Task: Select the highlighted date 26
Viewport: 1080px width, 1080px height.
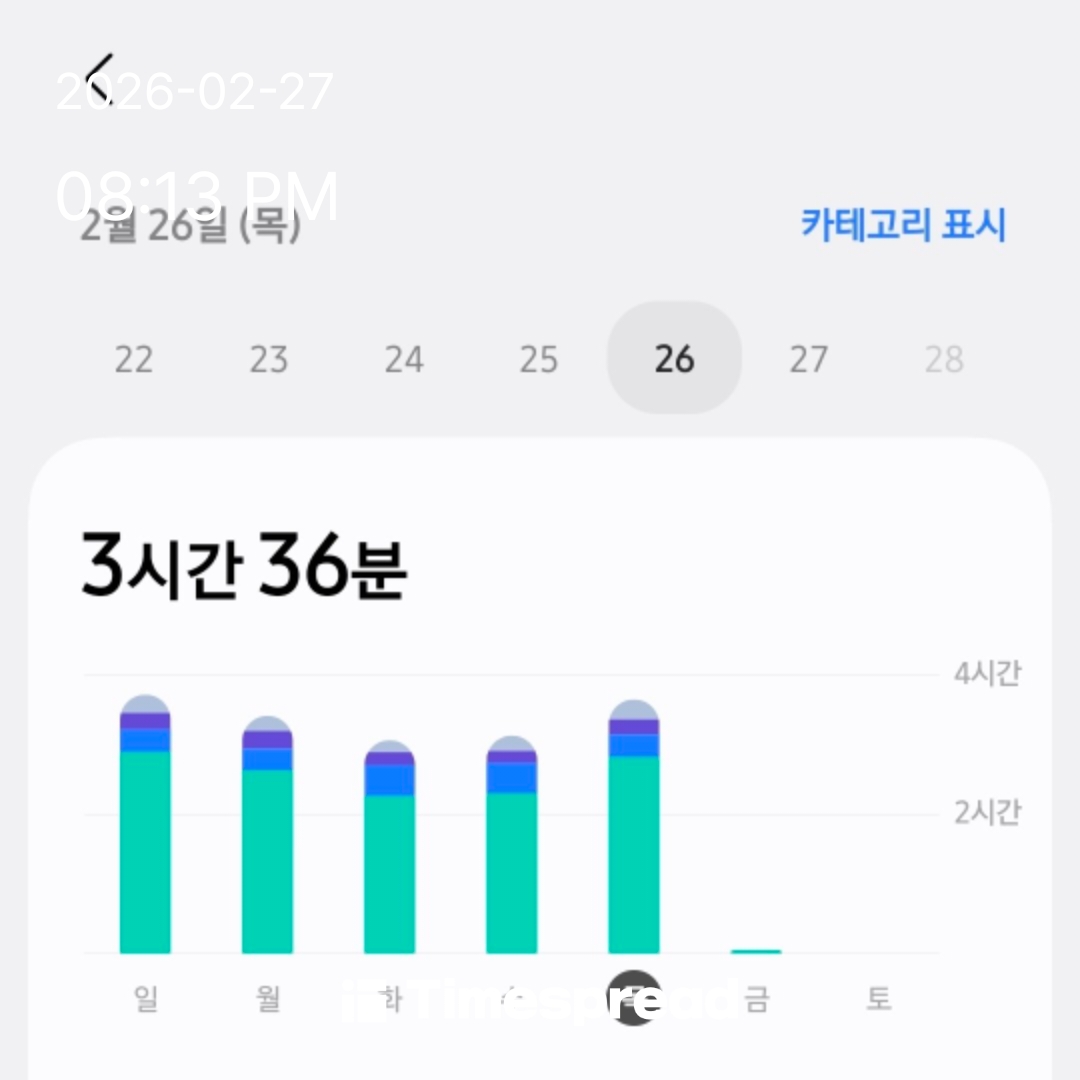Action: click(x=674, y=358)
